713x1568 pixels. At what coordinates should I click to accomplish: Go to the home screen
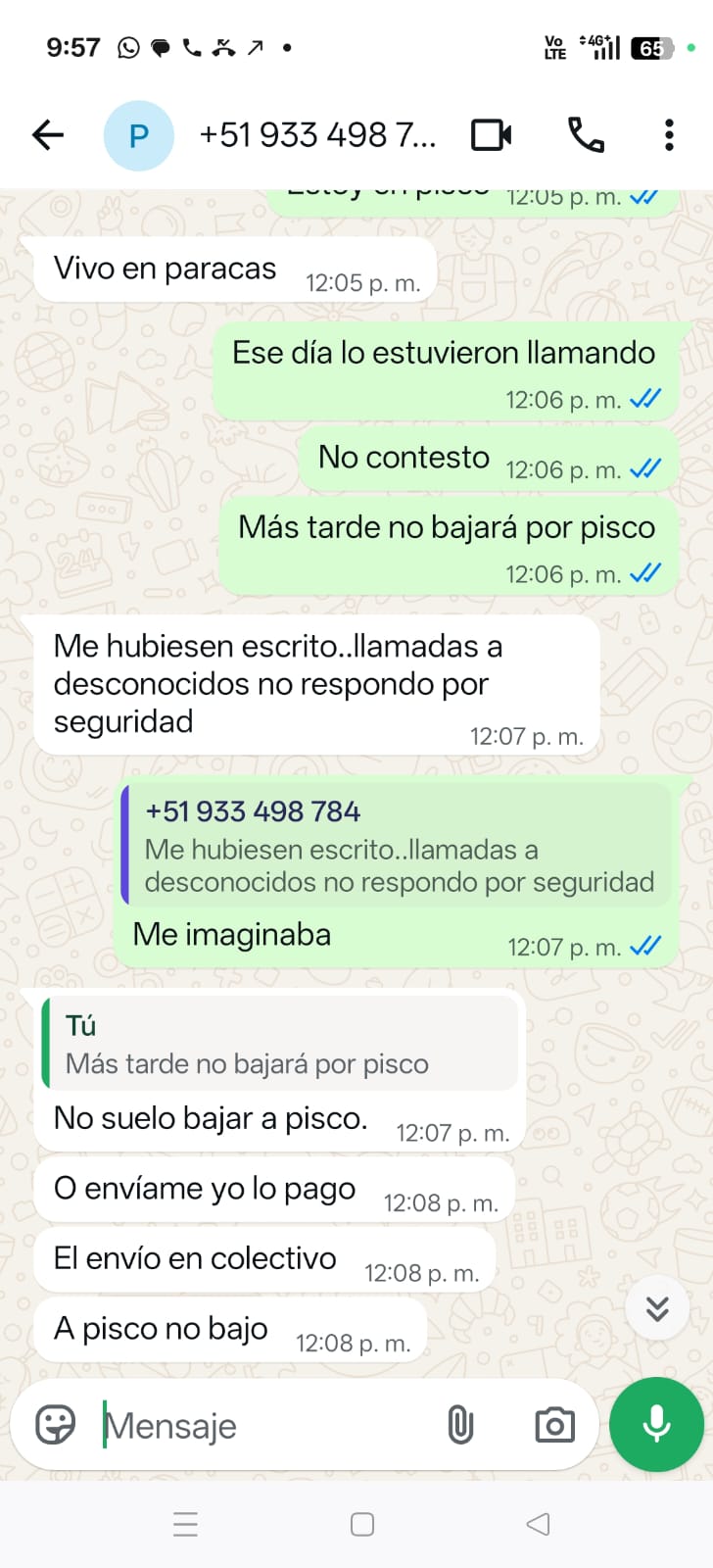point(362,1524)
